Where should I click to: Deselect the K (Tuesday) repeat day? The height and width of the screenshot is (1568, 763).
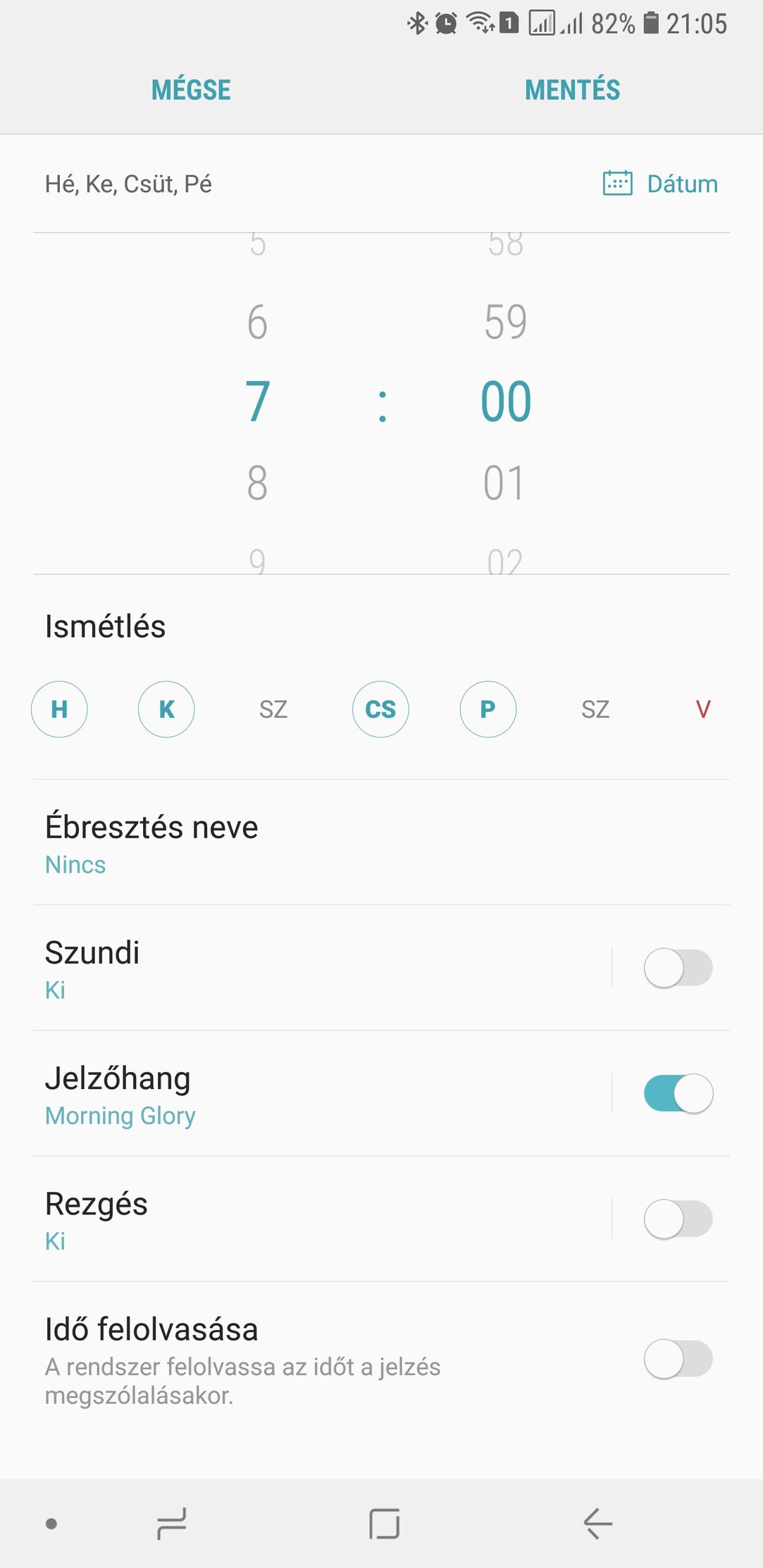[x=166, y=709]
